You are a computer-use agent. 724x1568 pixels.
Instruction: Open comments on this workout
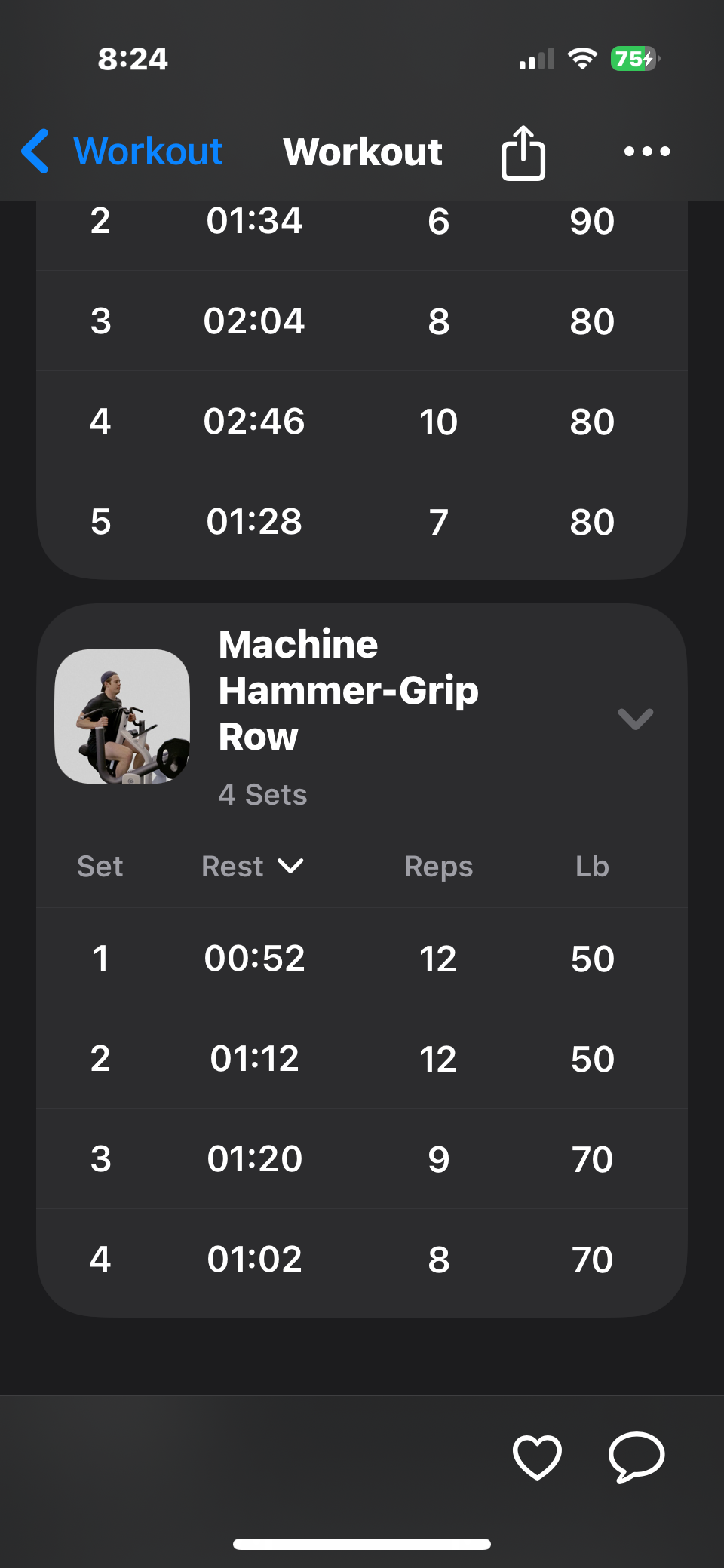[x=636, y=1456]
